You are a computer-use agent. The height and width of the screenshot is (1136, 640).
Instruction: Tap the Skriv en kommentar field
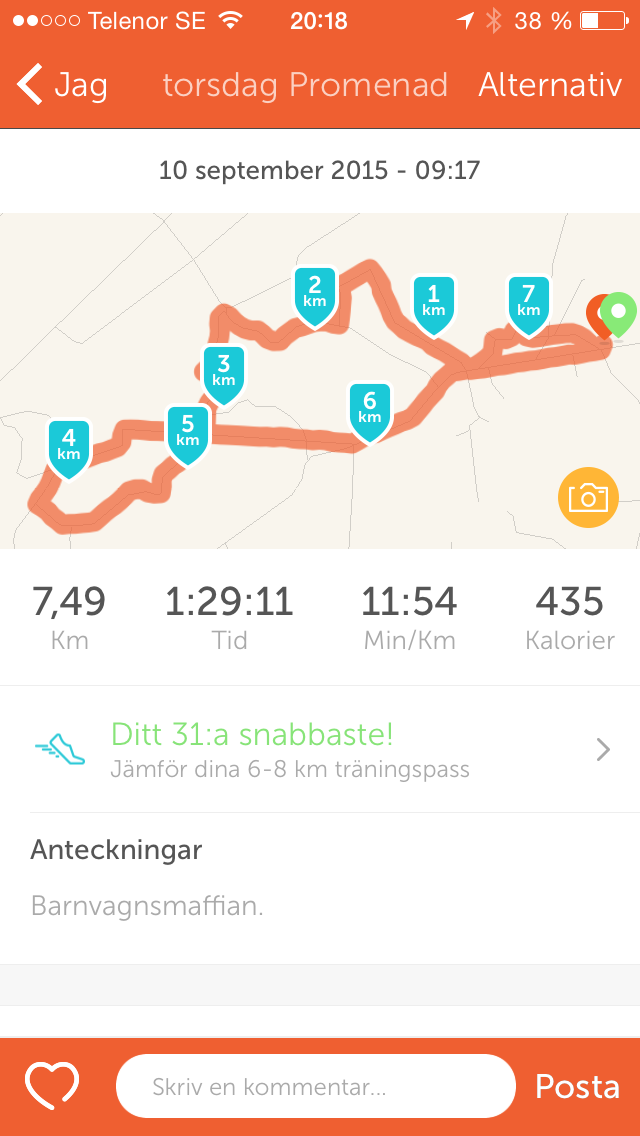point(315,1087)
